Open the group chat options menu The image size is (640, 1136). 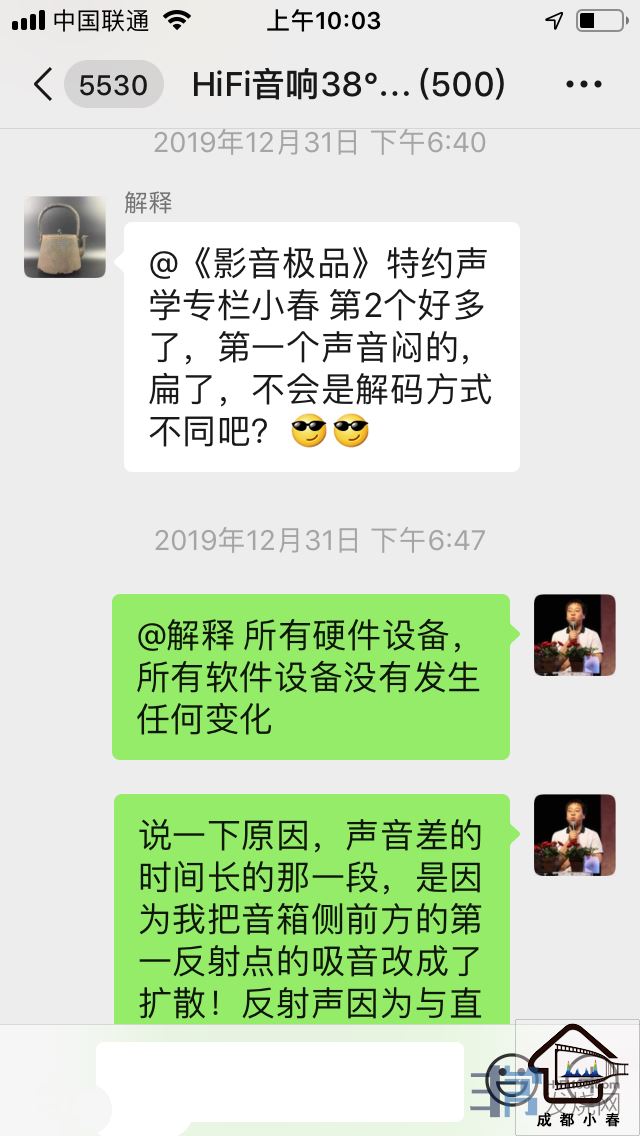584,85
